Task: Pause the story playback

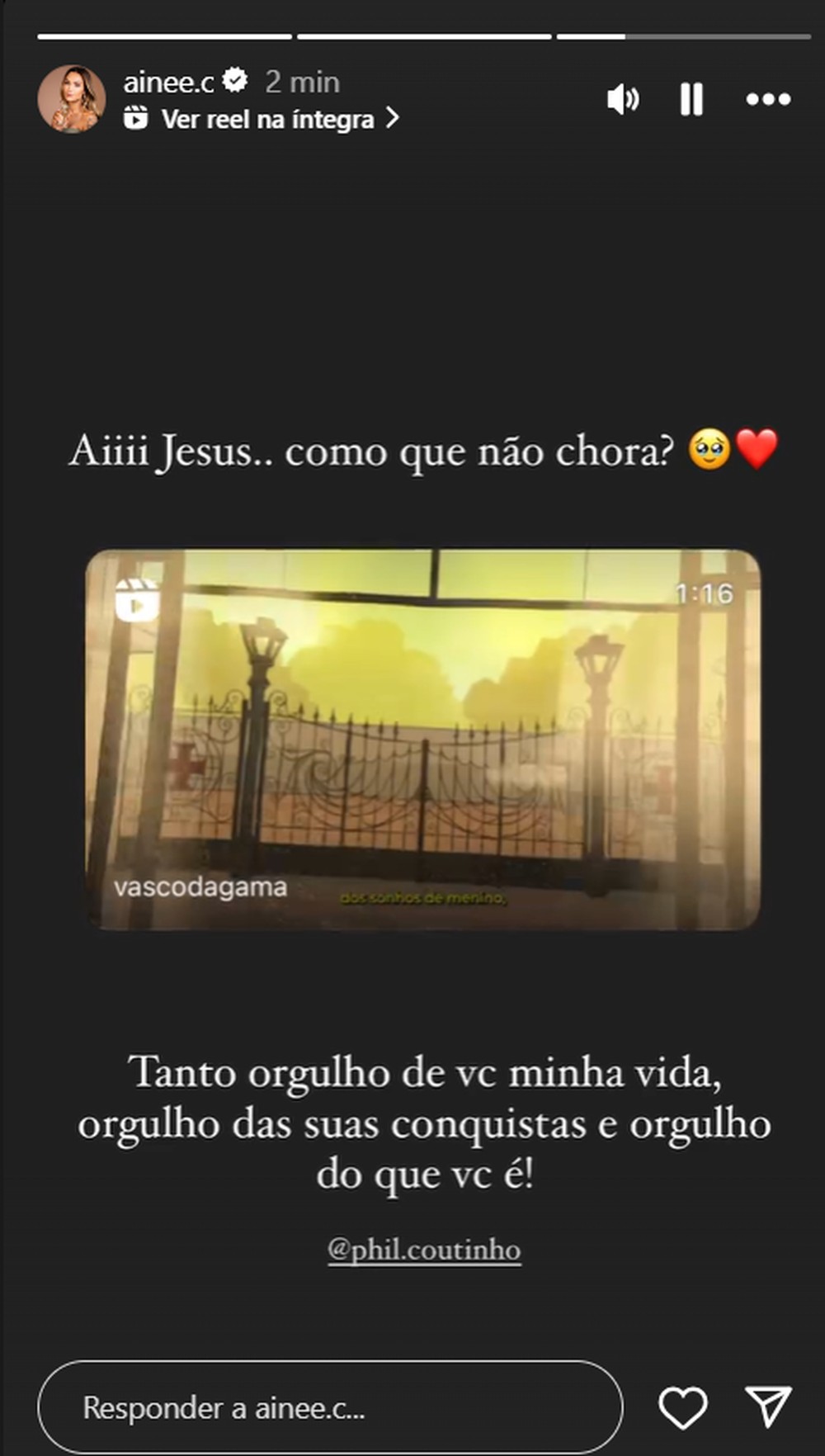Action: pos(691,100)
